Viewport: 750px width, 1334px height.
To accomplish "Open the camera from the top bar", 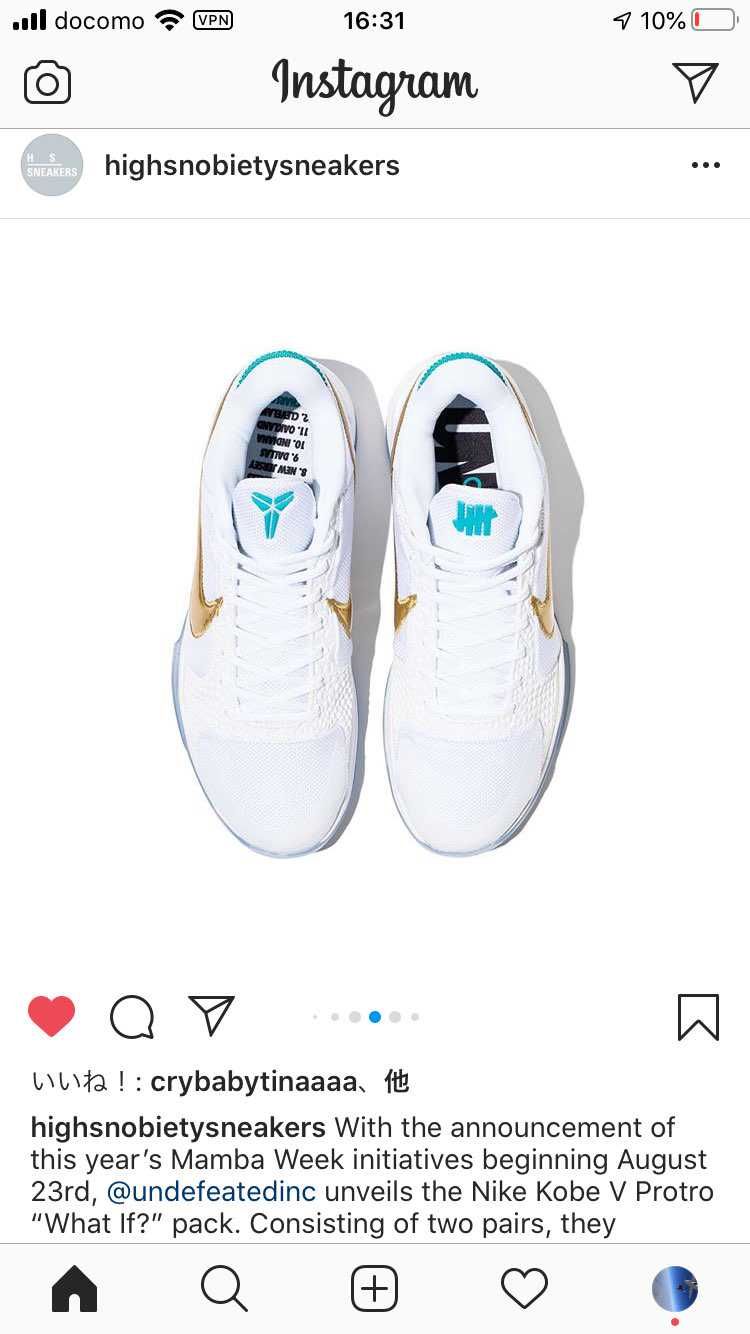I will [46, 82].
